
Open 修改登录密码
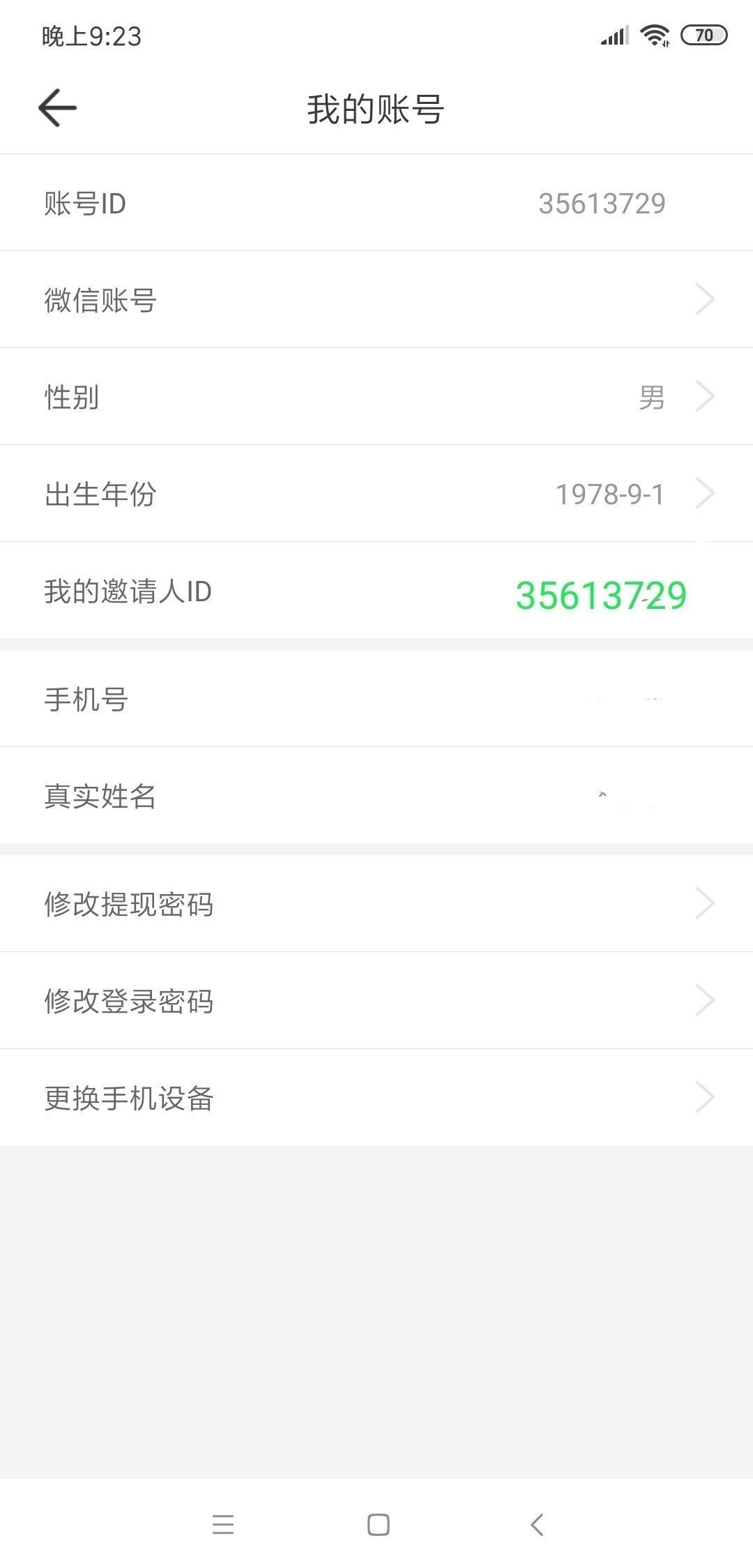click(376, 1001)
